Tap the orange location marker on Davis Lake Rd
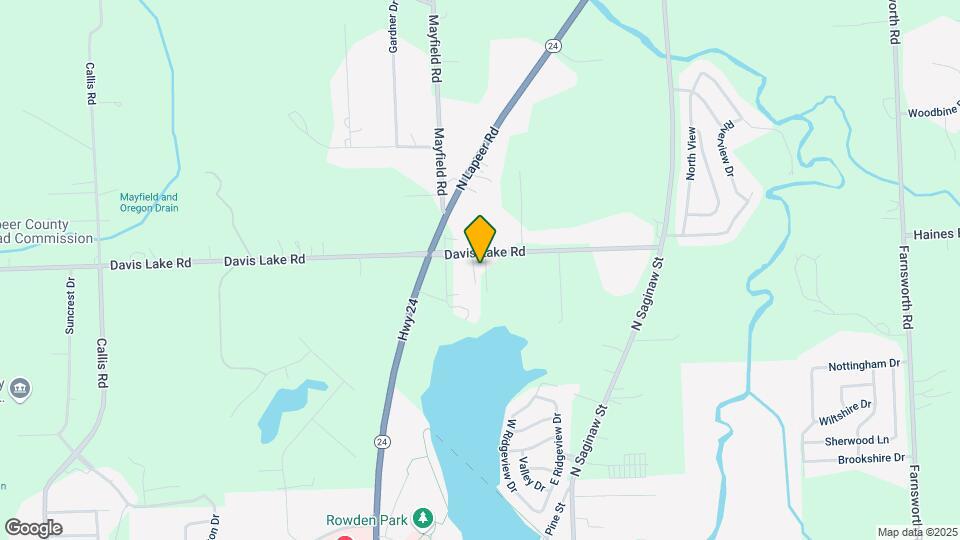This screenshot has height=540, width=960. 481,237
